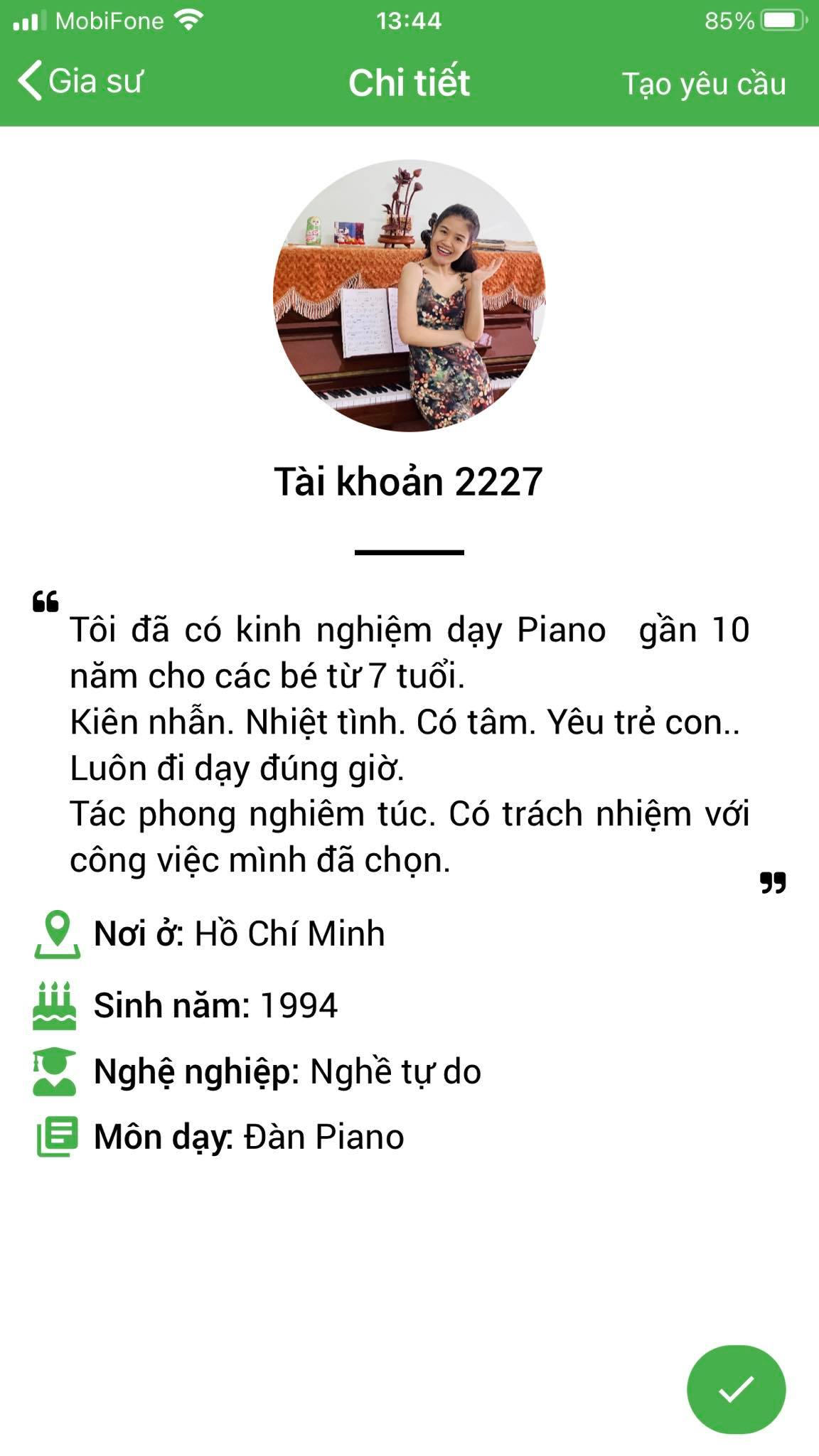Tap Tạo yêu cầu in the header

(703, 84)
